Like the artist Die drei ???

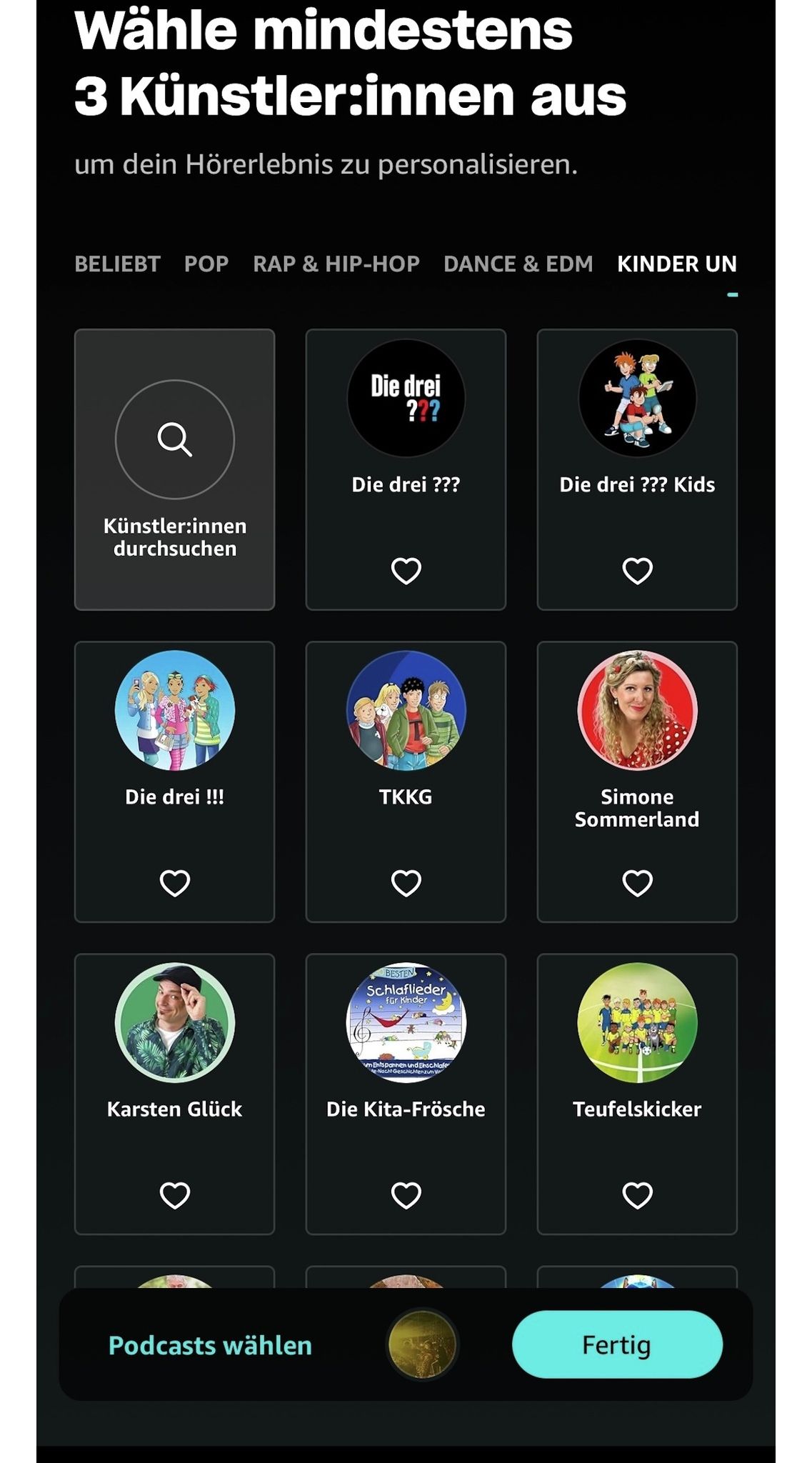tap(406, 570)
